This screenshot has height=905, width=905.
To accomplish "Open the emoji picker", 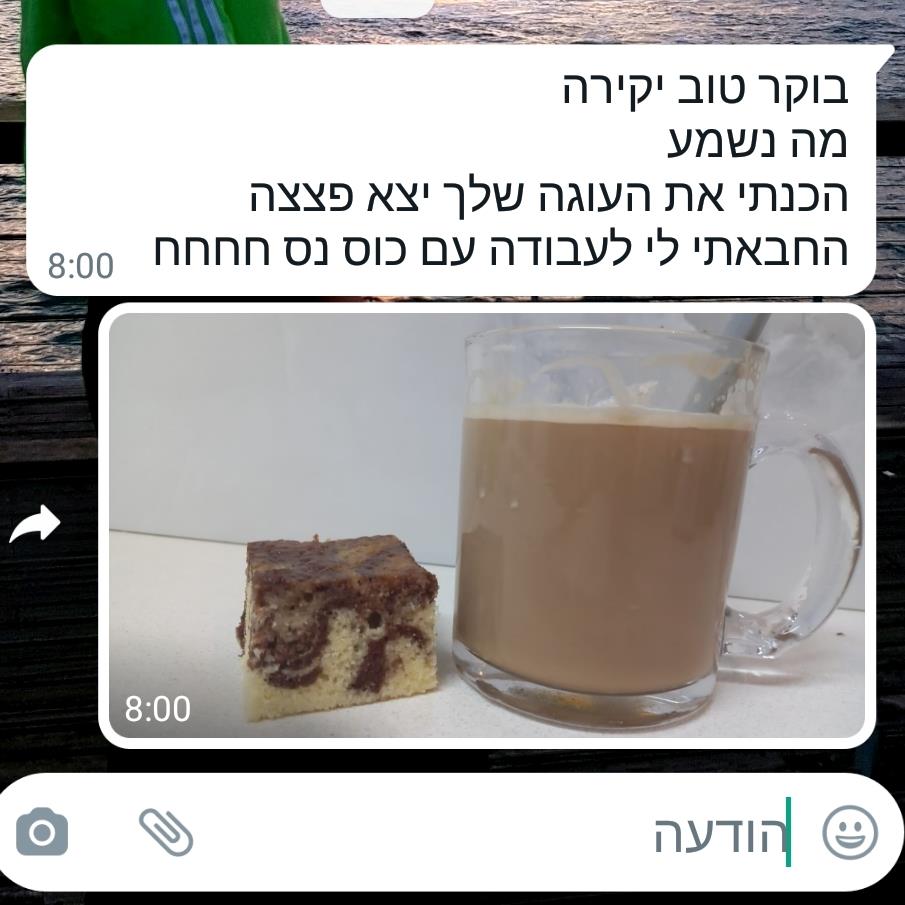I will (x=850, y=832).
